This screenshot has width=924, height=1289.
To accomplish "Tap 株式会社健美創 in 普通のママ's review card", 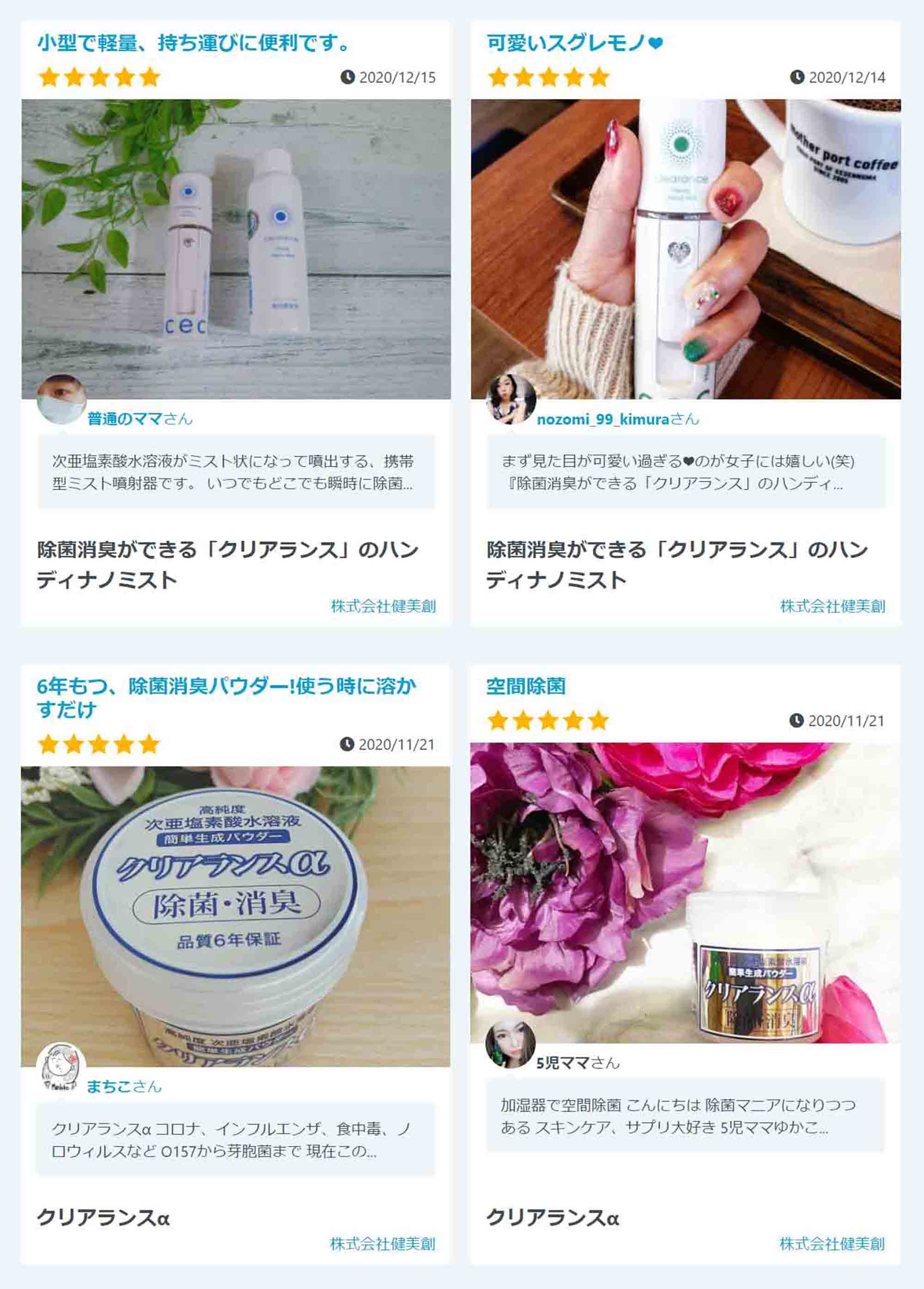I will 383,606.
